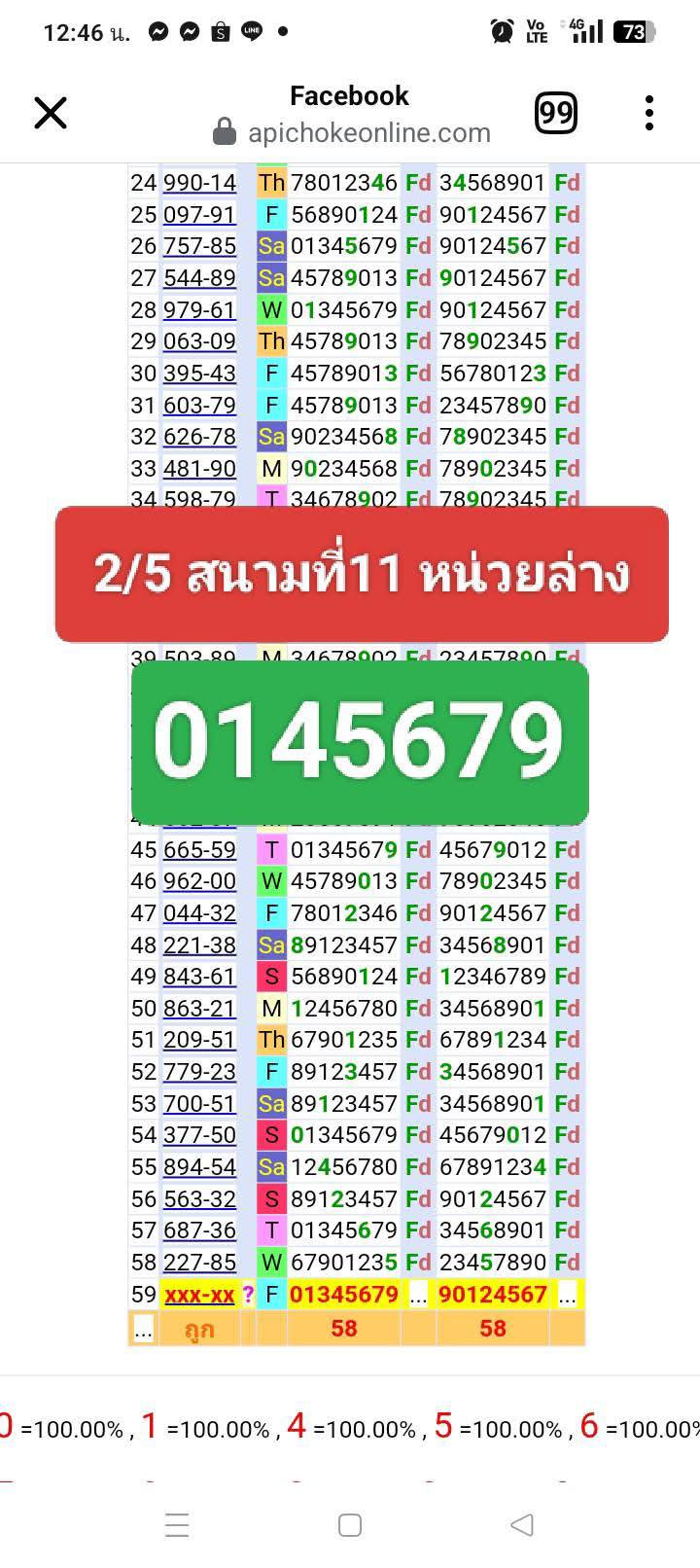Open the 863-21 result link
The width and height of the screenshot is (700, 1568).
(199, 1009)
